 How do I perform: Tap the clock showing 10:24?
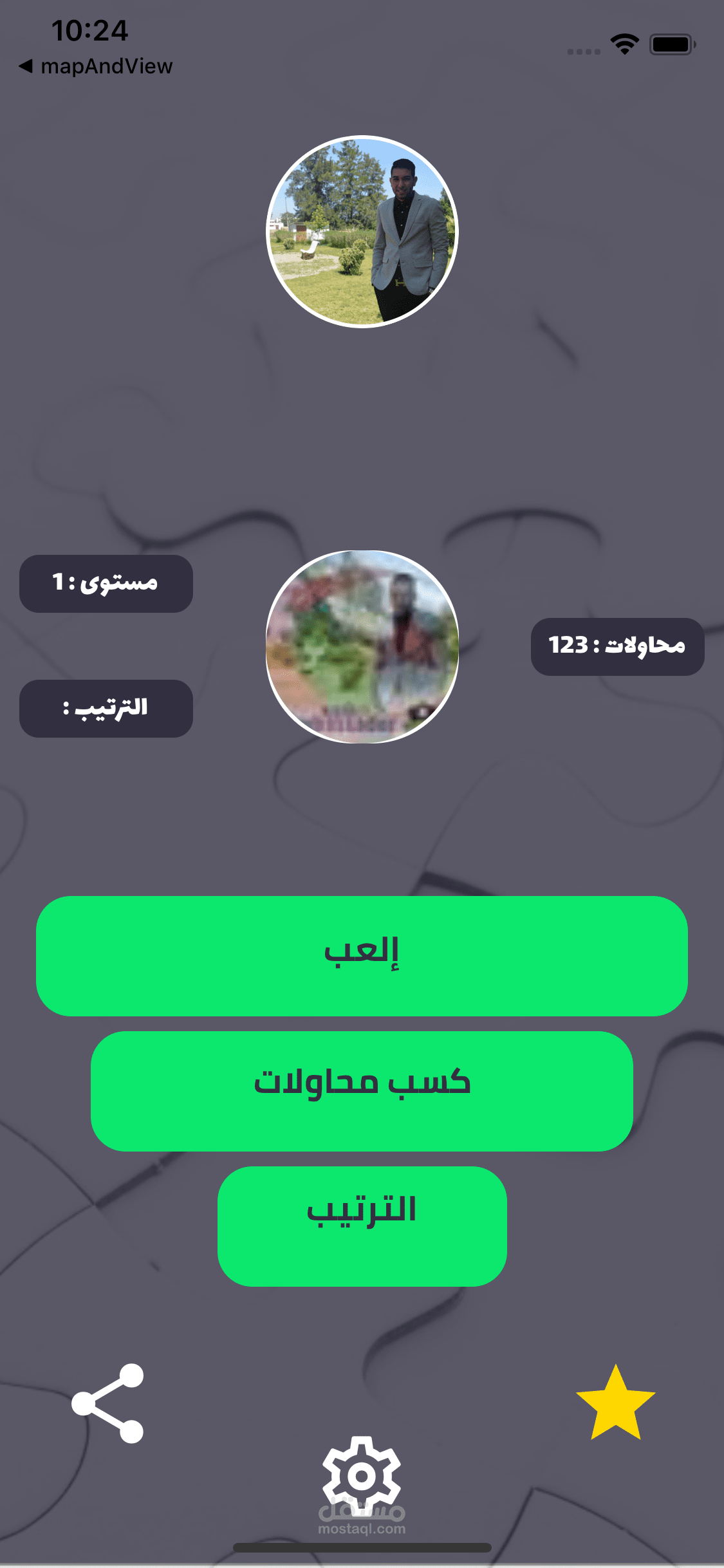90,31
